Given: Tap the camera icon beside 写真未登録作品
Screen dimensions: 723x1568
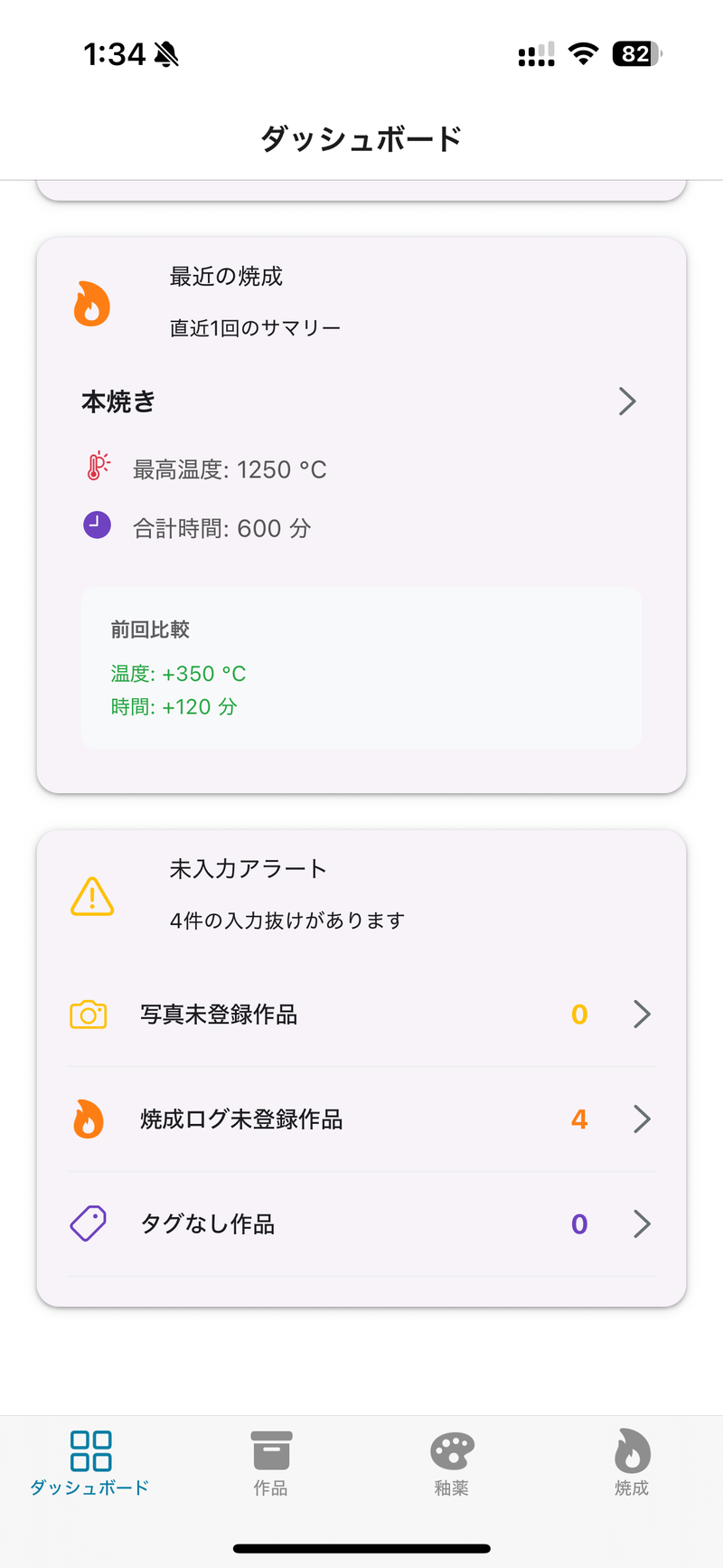Looking at the screenshot, I should [88, 1014].
